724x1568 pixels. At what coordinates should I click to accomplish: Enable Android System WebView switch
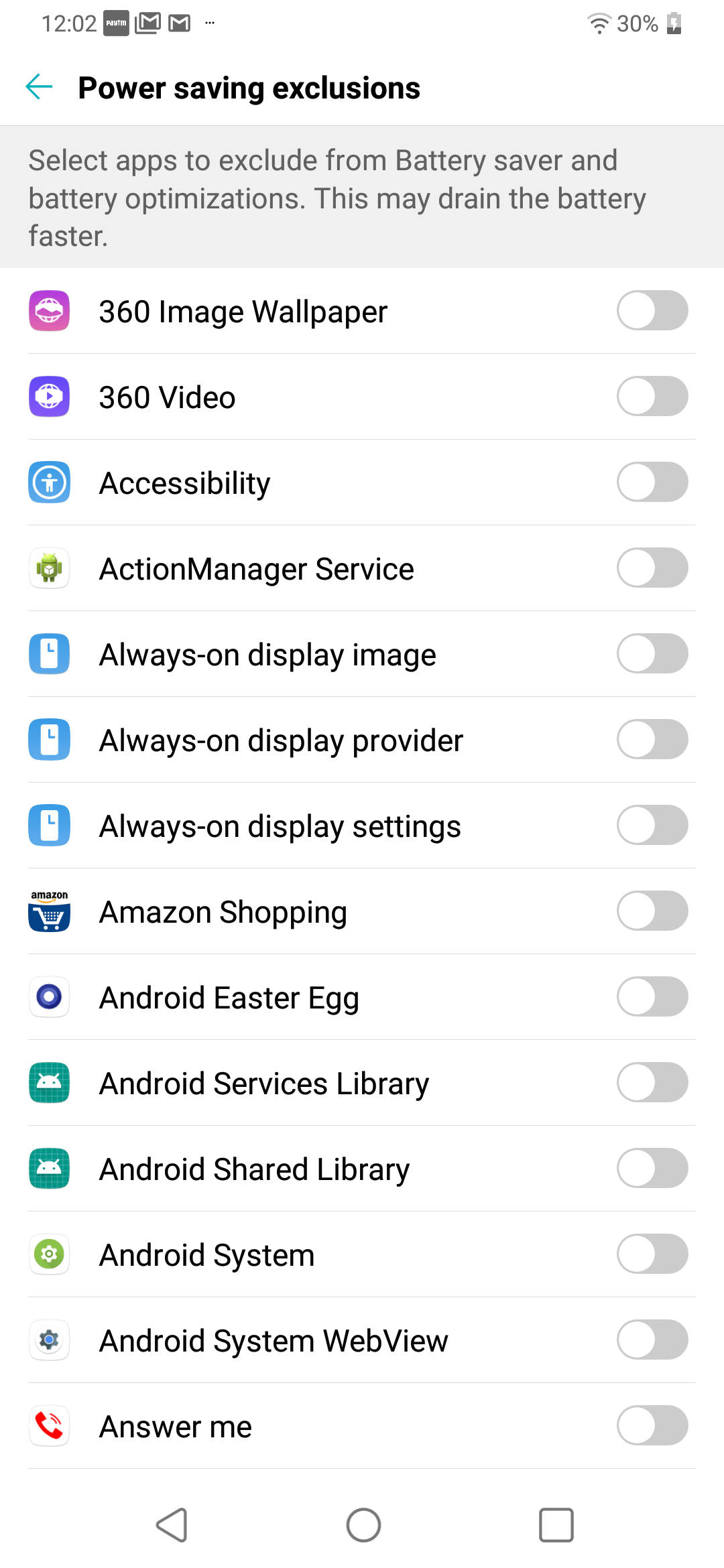[x=652, y=1340]
